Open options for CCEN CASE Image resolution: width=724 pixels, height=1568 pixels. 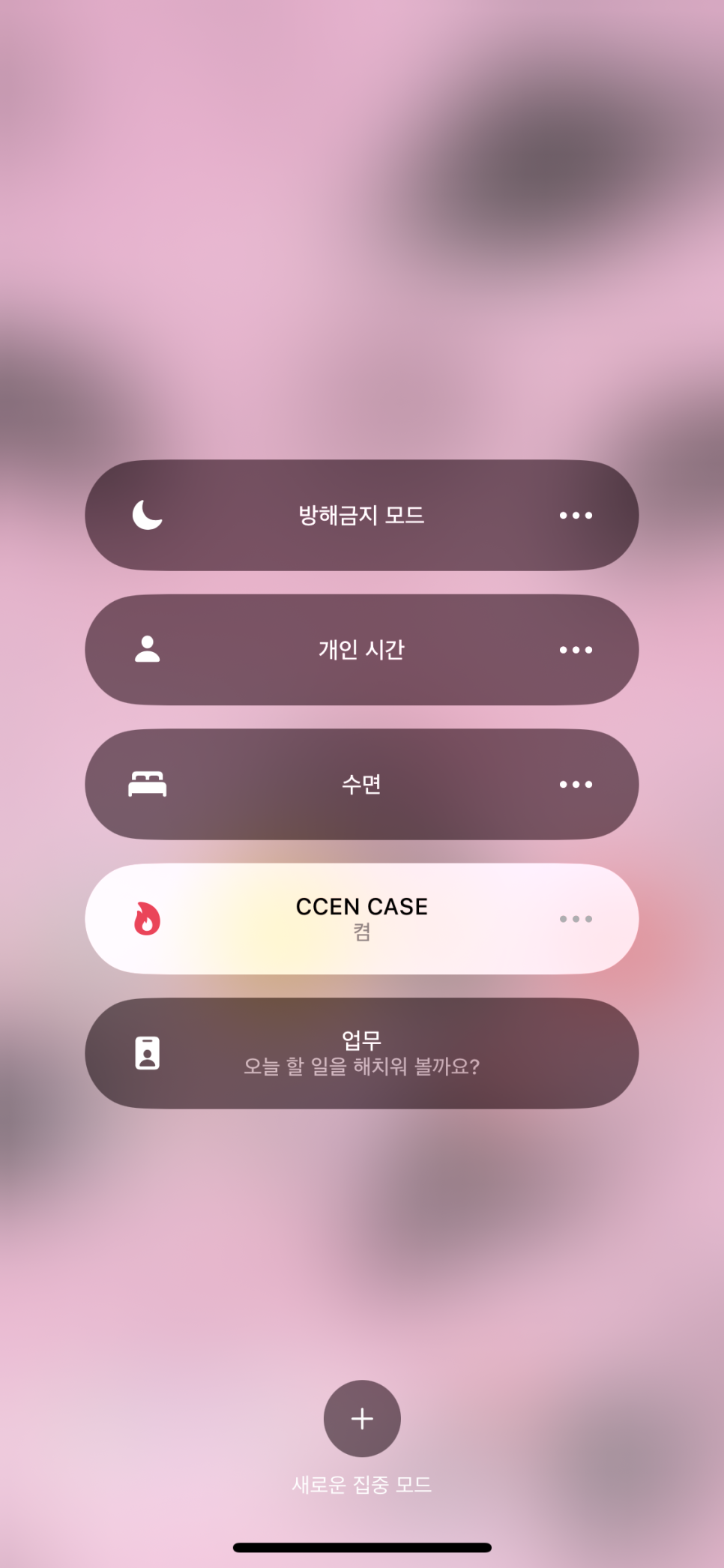tap(576, 919)
